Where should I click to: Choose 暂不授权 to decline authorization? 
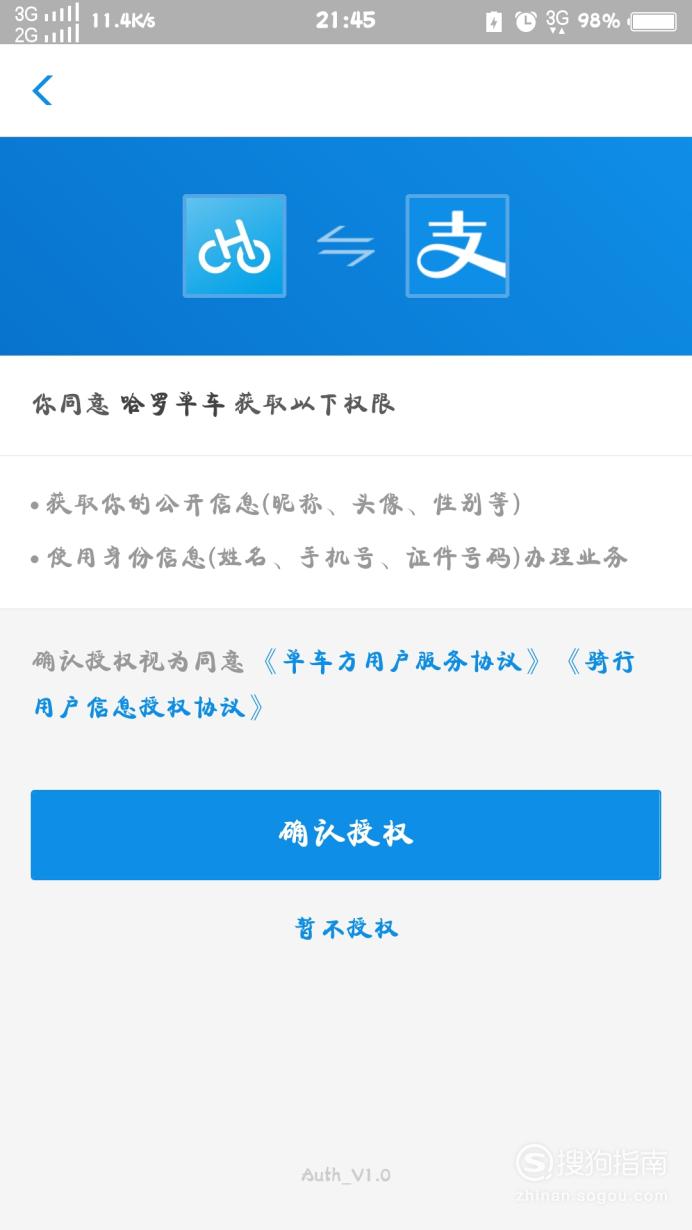(x=346, y=928)
